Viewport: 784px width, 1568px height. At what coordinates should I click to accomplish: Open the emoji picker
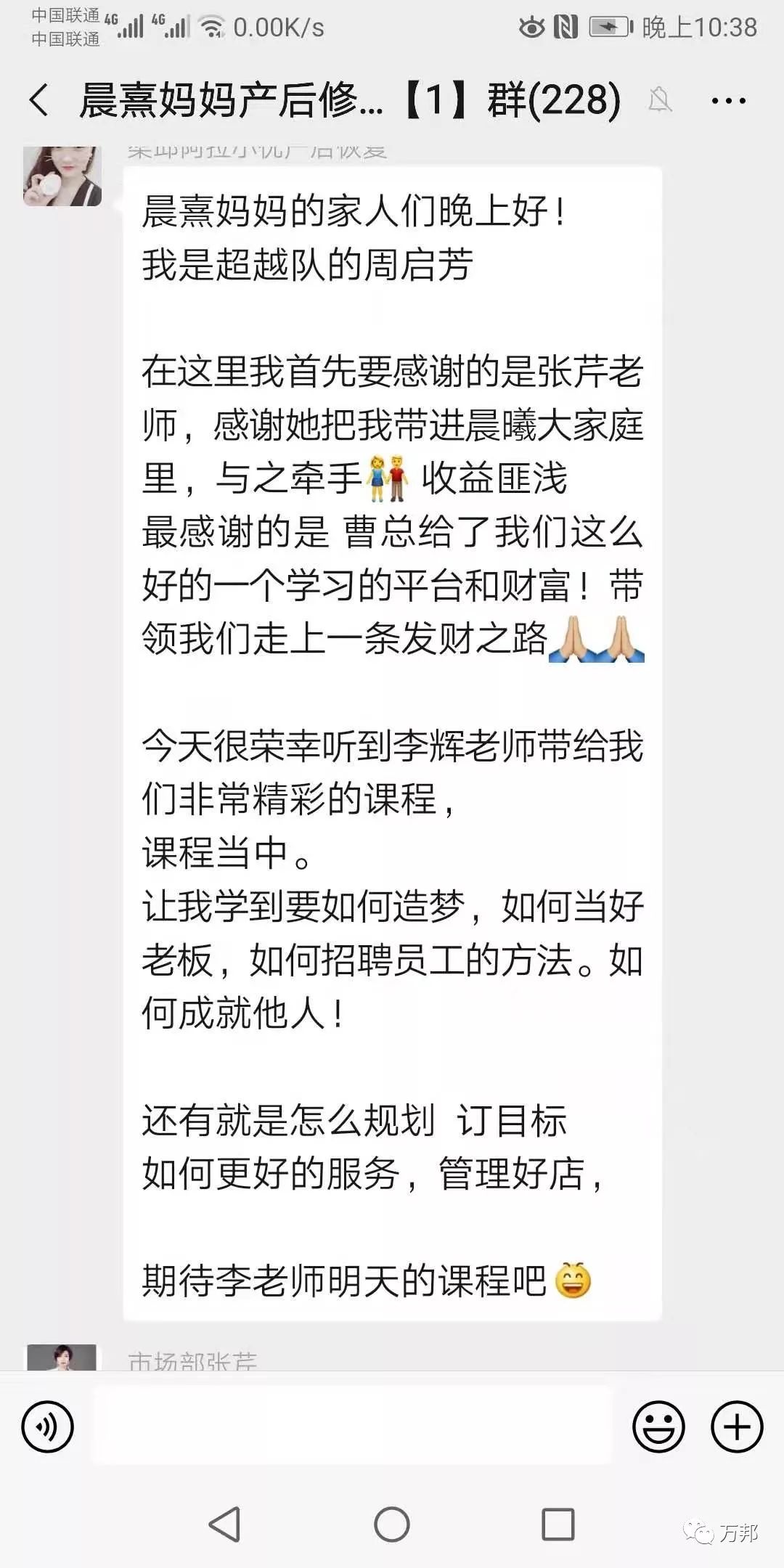(x=658, y=1426)
